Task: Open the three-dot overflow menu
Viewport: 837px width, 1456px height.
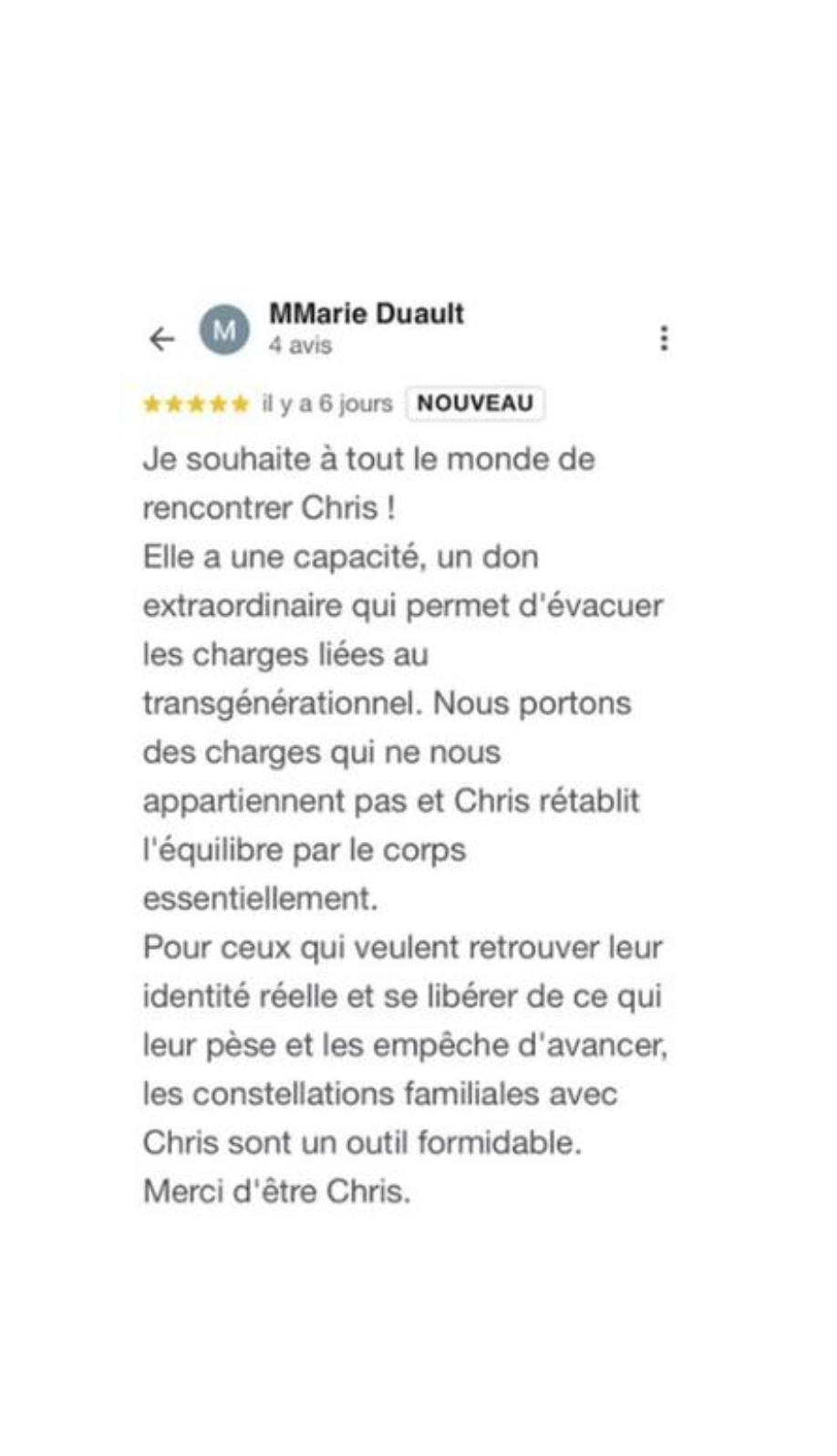Action: point(664,338)
